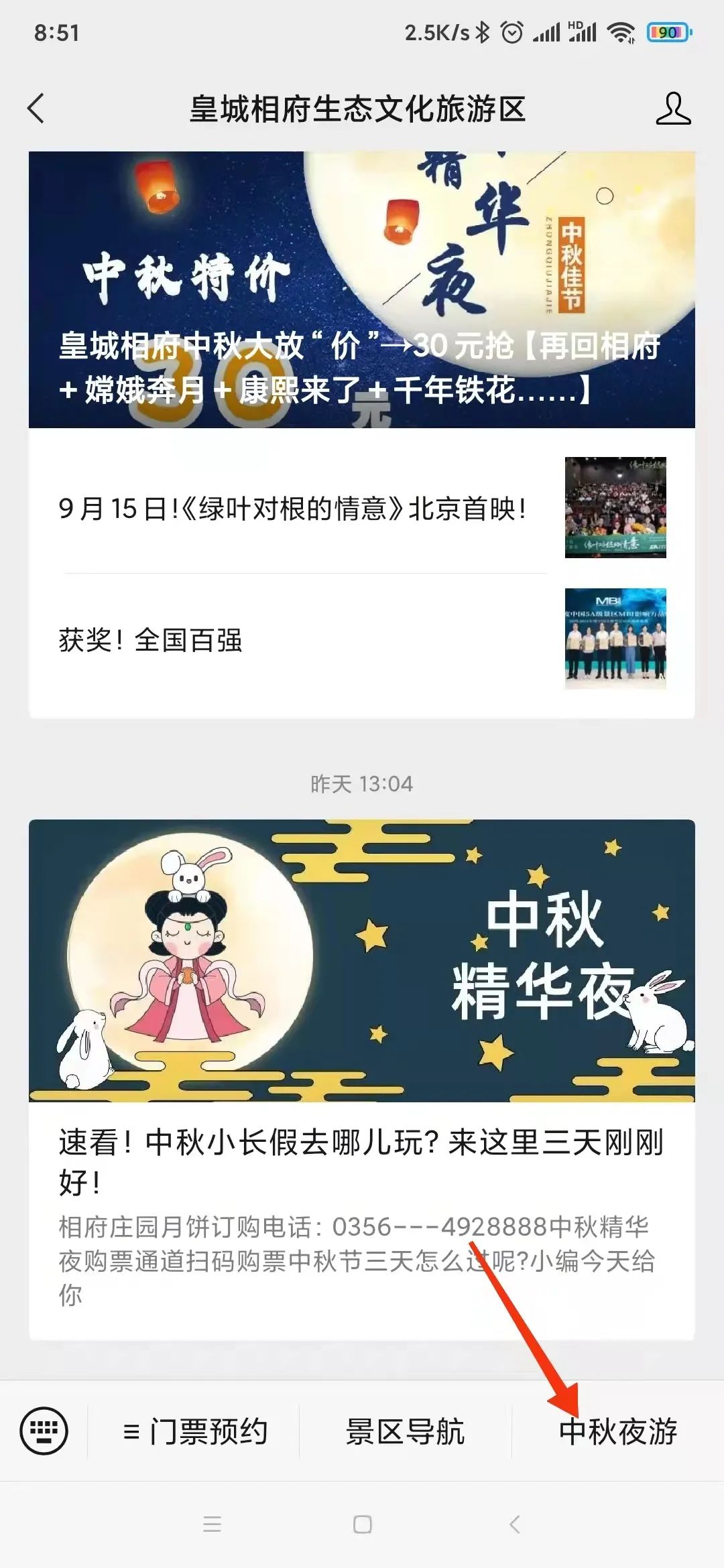
Task: Open the 中秋夜游 menu item
Action: click(618, 1431)
